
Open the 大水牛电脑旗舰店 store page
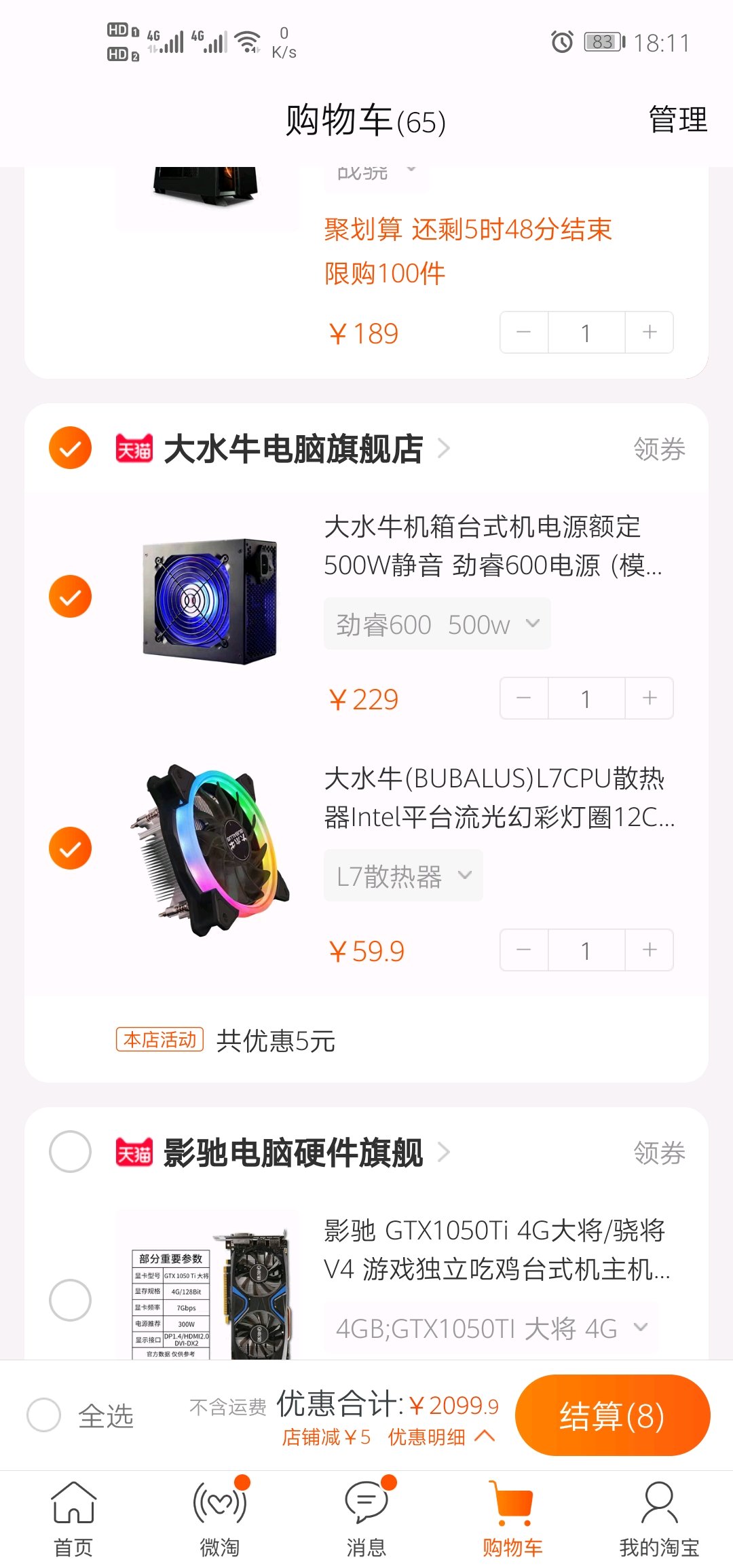coord(293,449)
